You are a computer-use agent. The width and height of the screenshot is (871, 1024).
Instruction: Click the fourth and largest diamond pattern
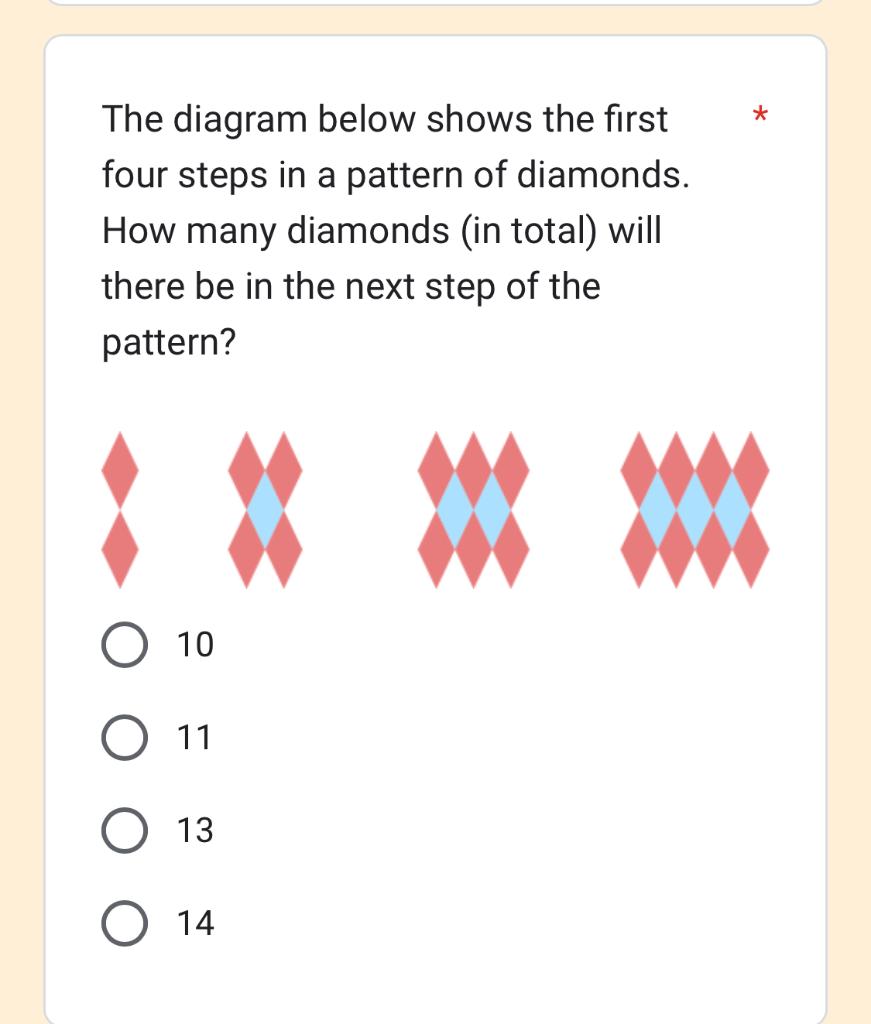pos(693,510)
